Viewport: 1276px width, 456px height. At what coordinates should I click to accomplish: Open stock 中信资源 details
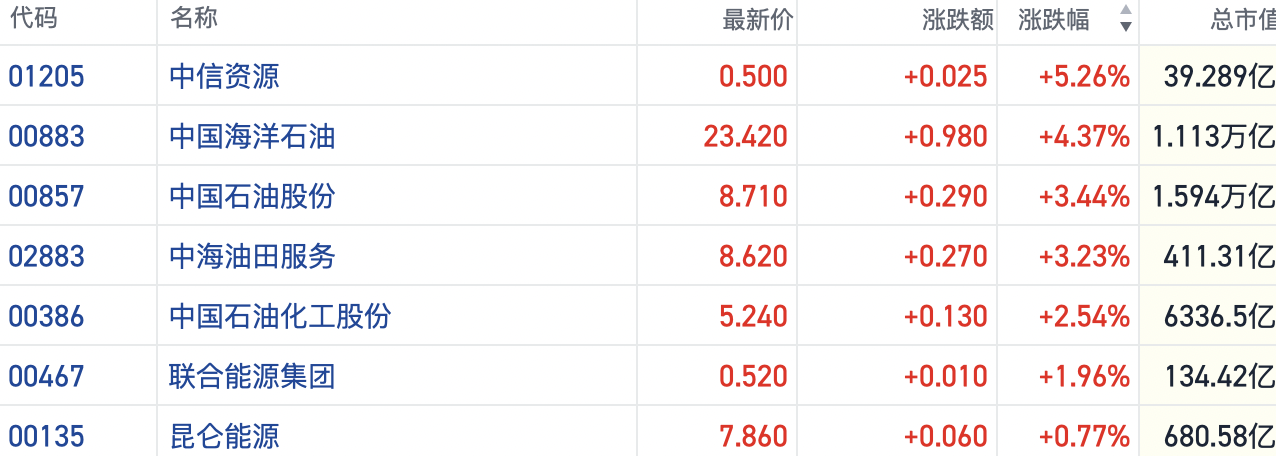click(x=224, y=76)
